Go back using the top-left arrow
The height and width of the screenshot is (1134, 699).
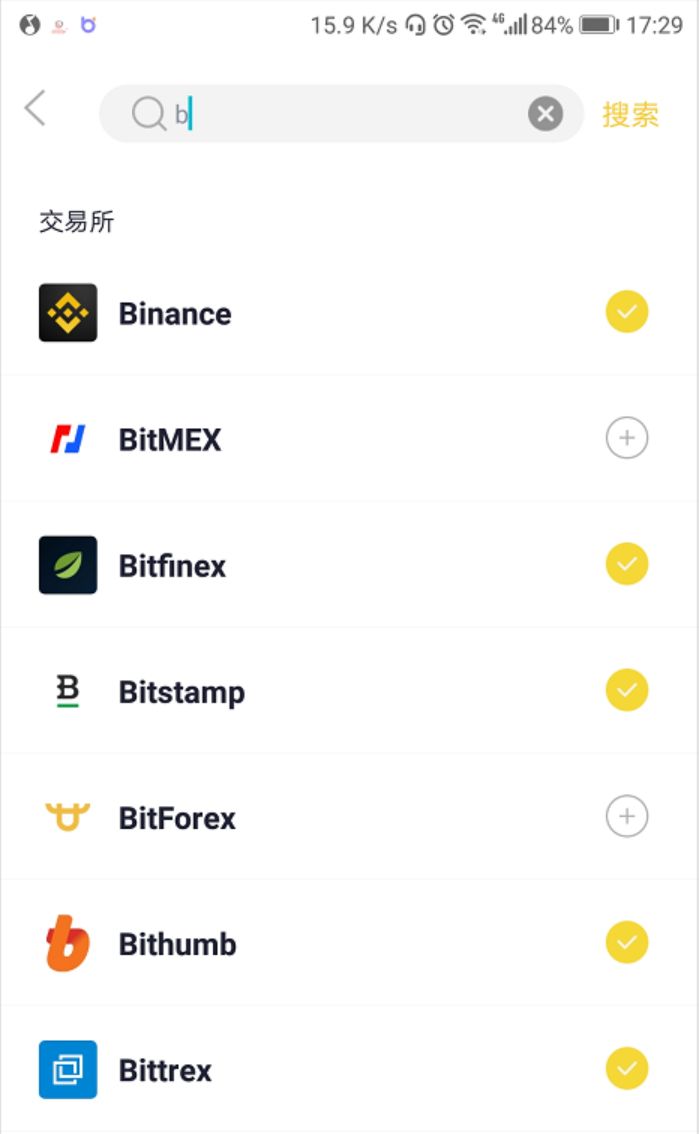coord(36,109)
